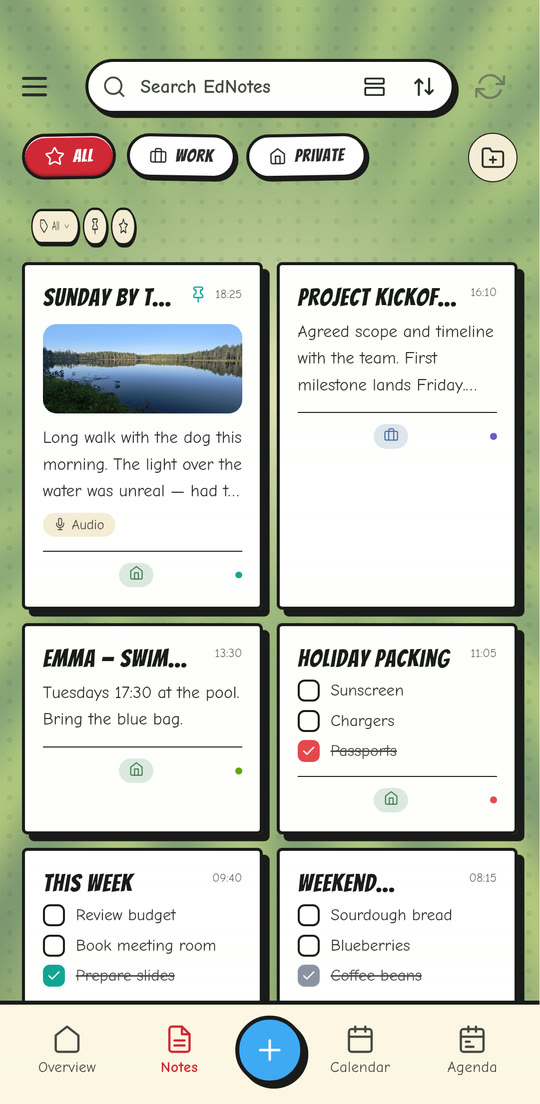The image size is (540, 1104).
Task: Filter by pinned notes
Action: point(95,226)
